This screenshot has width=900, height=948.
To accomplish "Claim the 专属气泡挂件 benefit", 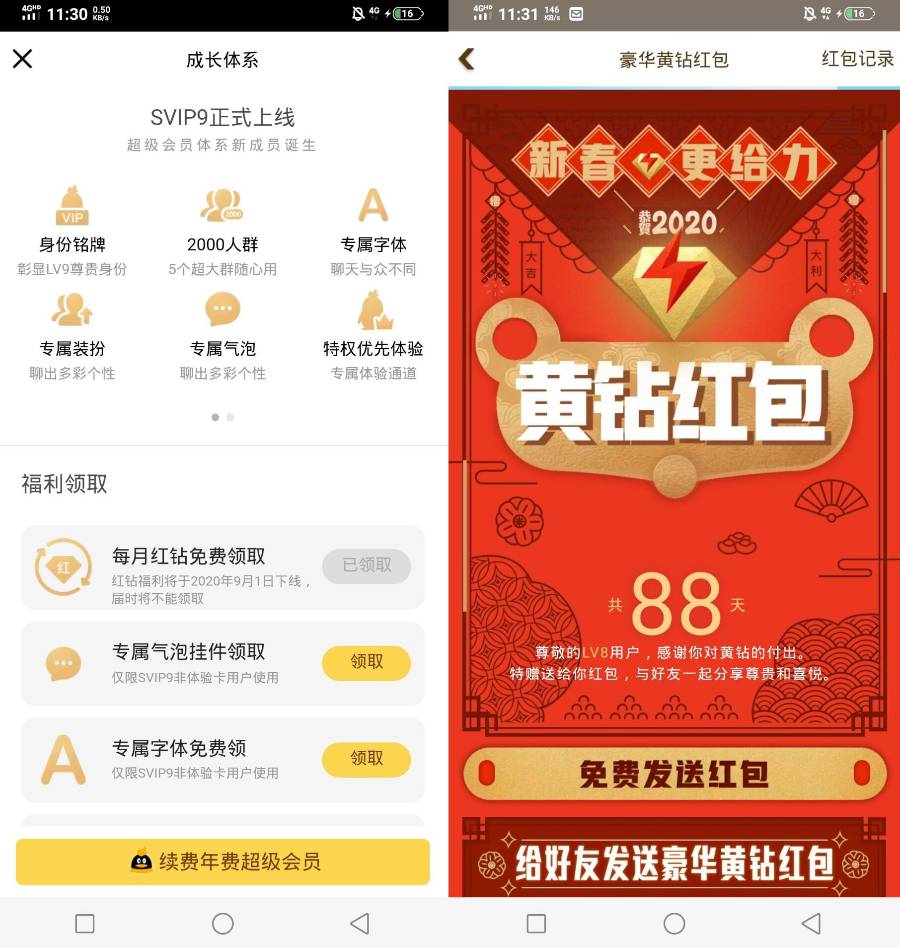I will pyautogui.click(x=366, y=663).
